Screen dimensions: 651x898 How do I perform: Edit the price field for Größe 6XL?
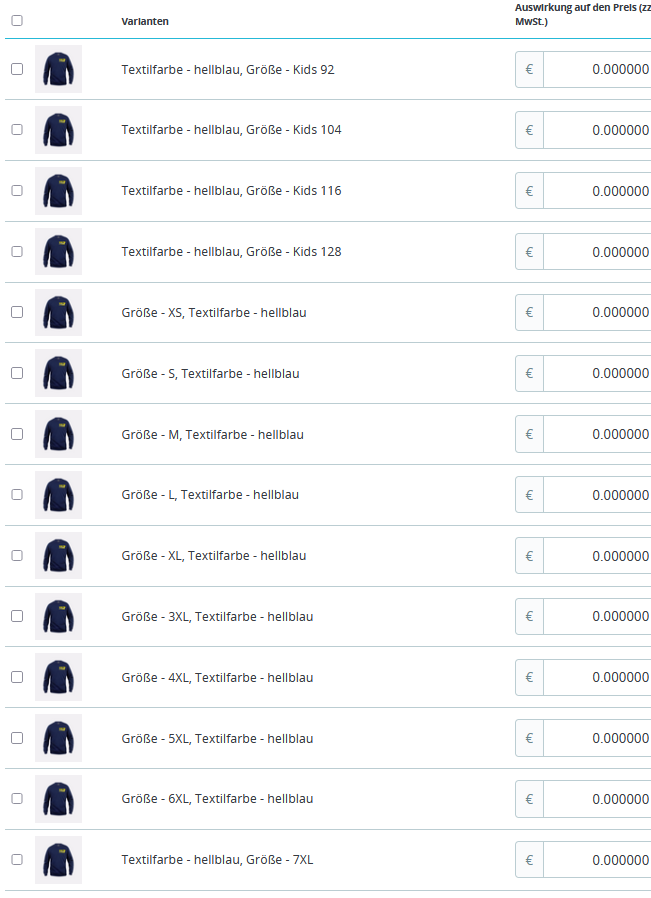point(597,799)
